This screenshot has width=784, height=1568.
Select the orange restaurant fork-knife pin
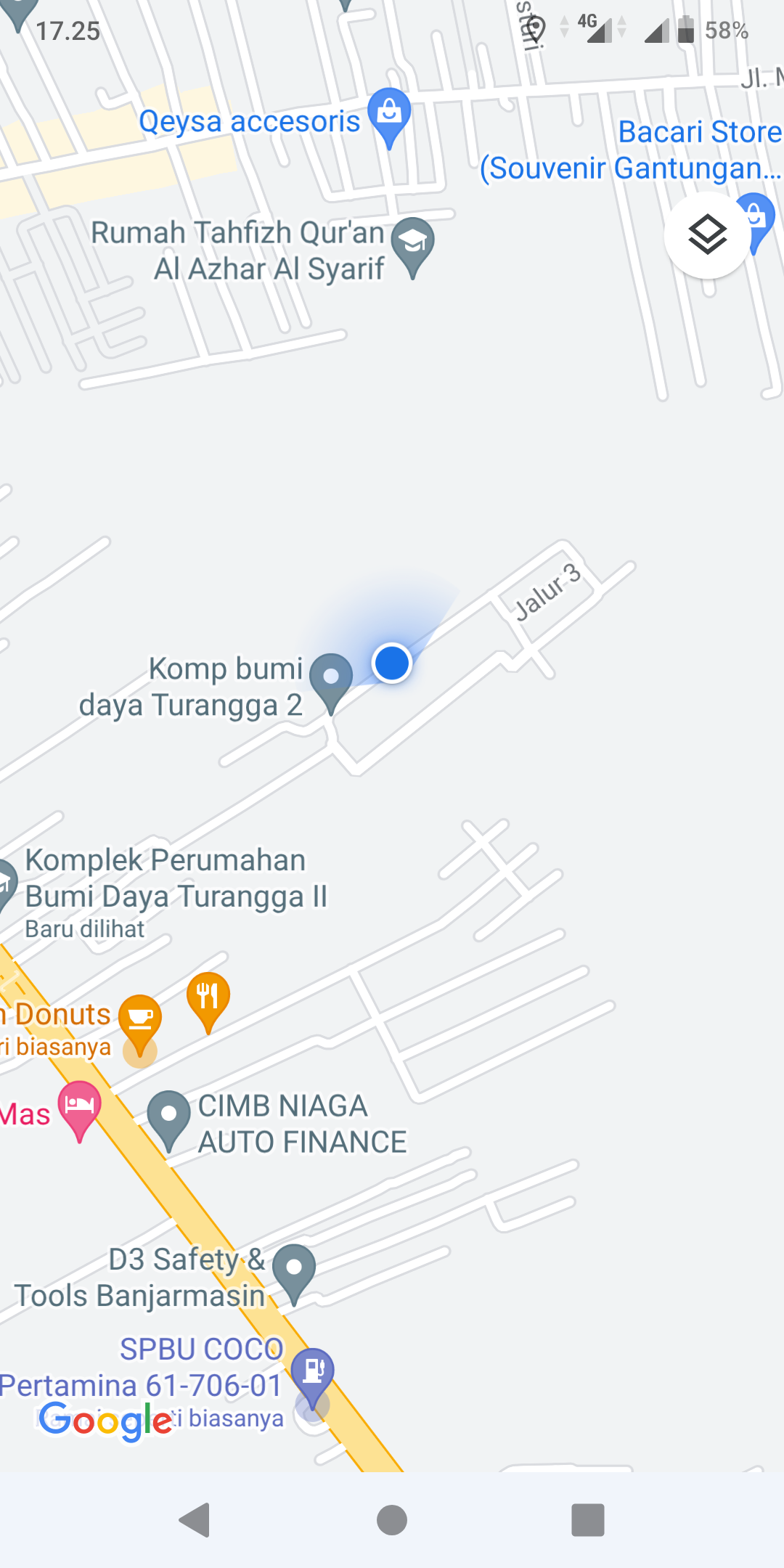(208, 997)
